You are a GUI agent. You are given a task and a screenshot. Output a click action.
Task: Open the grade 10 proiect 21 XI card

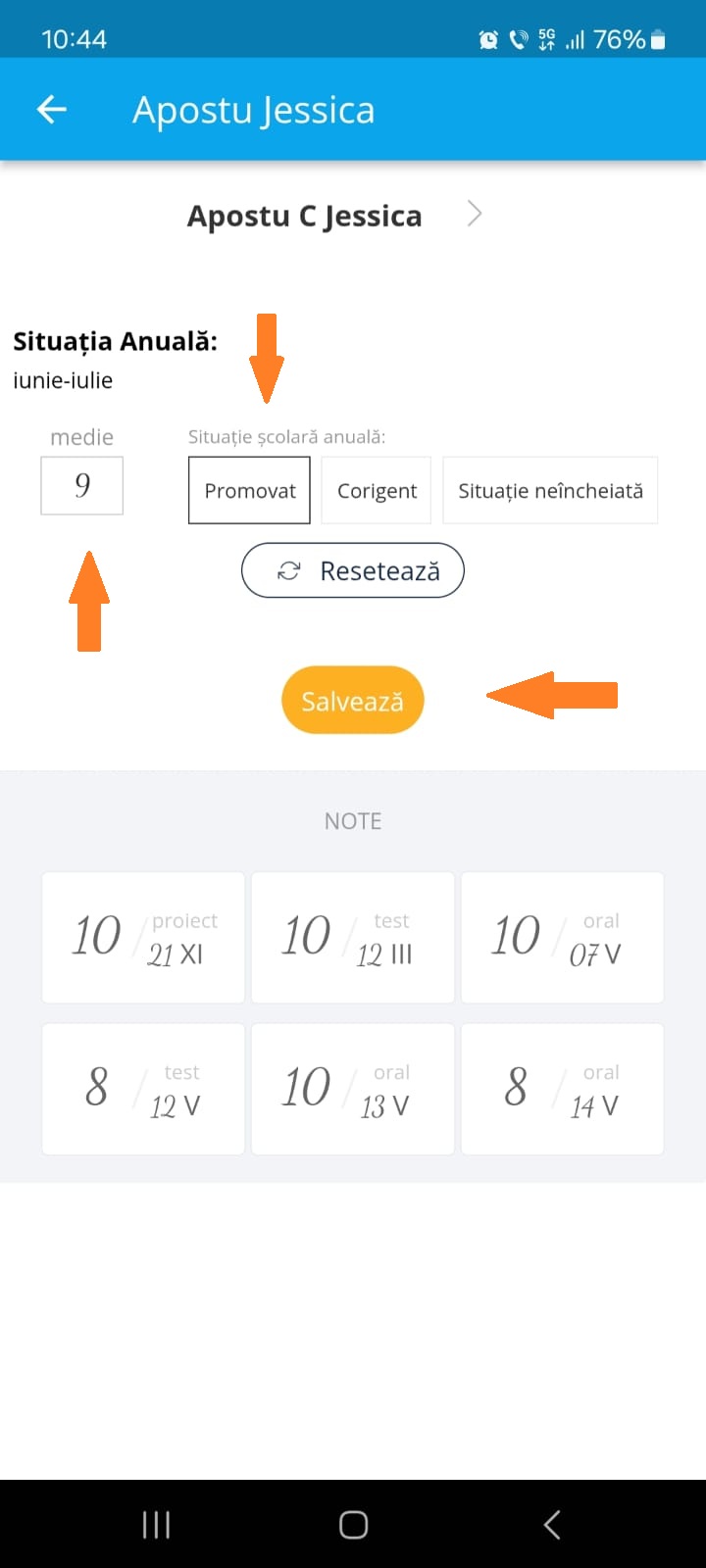143,937
